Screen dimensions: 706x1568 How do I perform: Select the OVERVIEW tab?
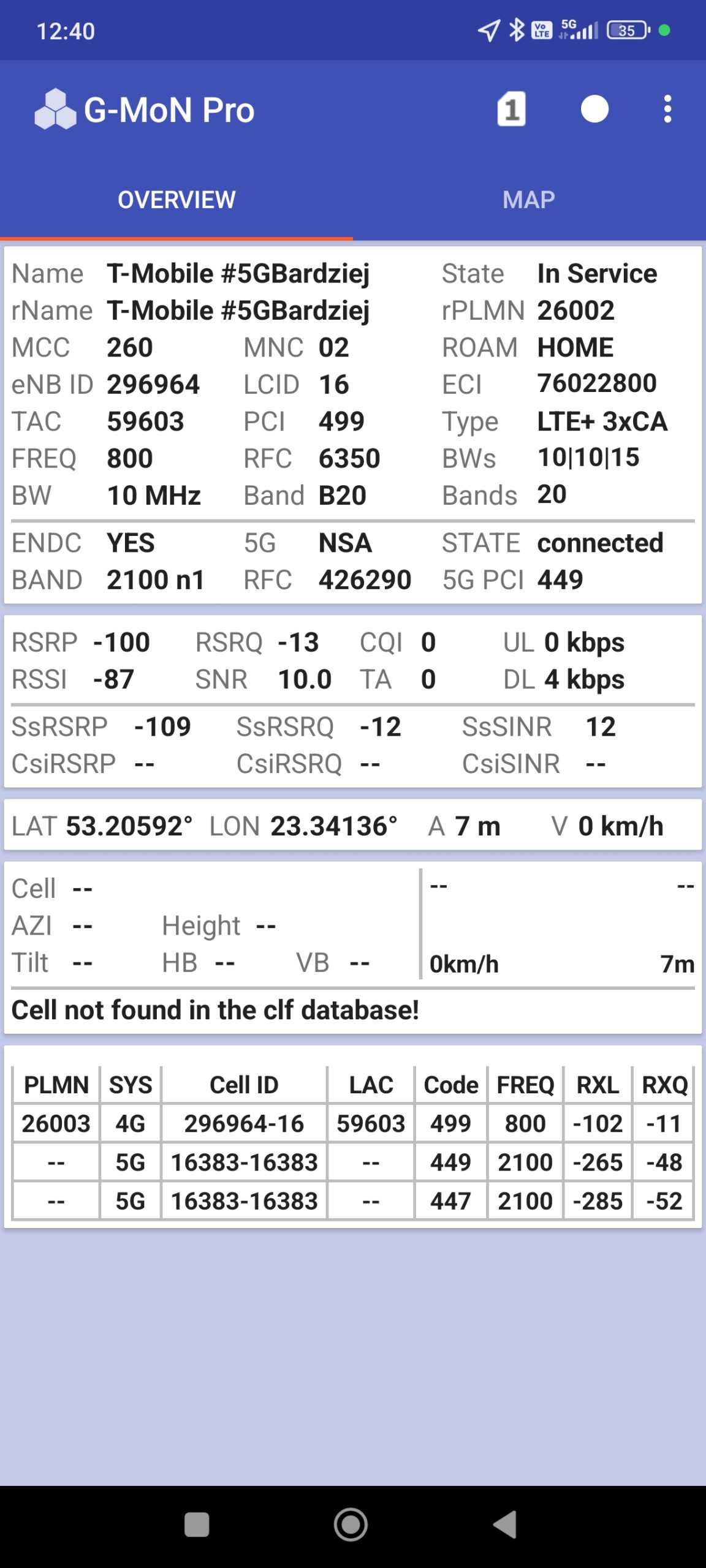coord(176,200)
